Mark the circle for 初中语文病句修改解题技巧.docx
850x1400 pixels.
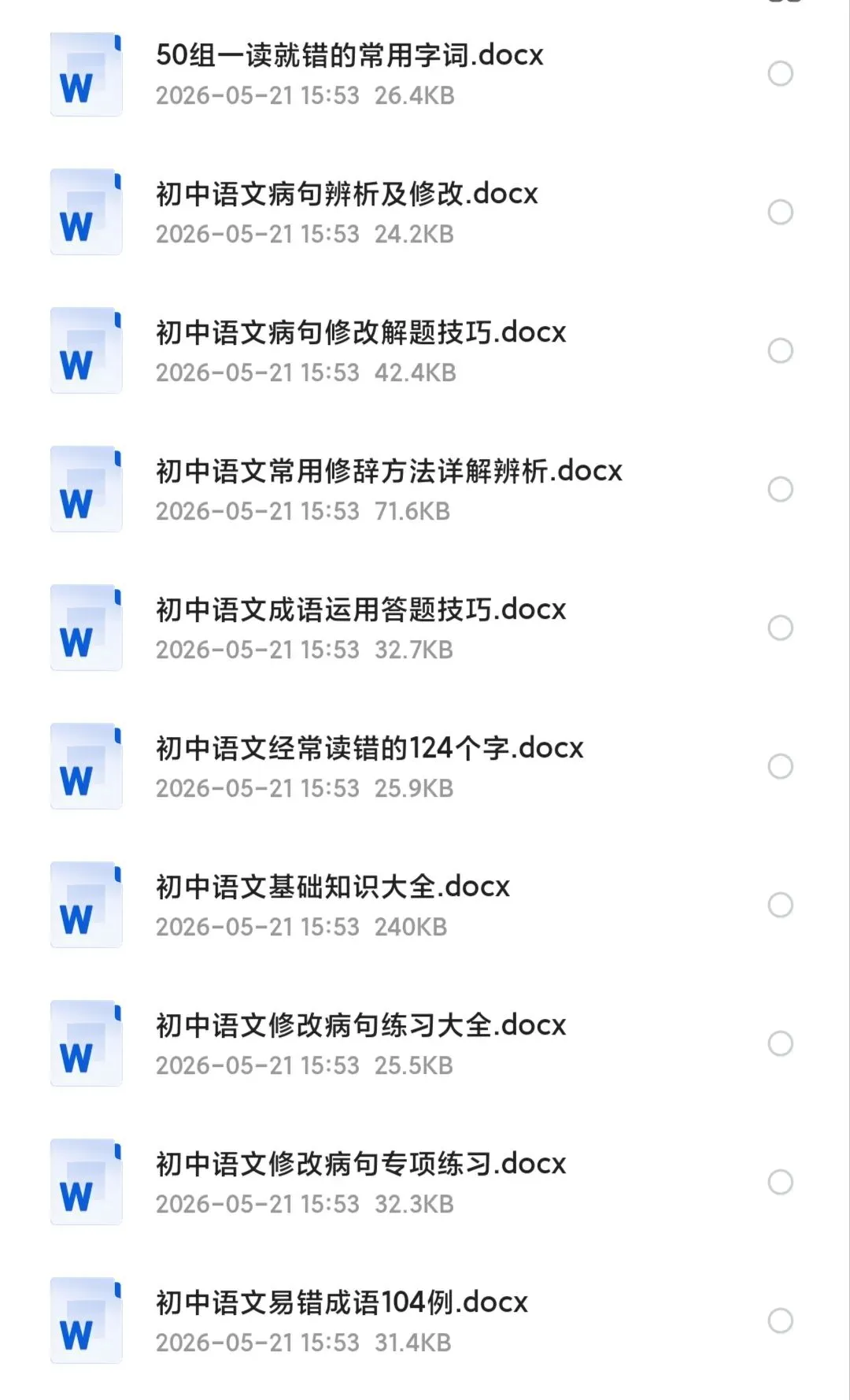click(780, 350)
